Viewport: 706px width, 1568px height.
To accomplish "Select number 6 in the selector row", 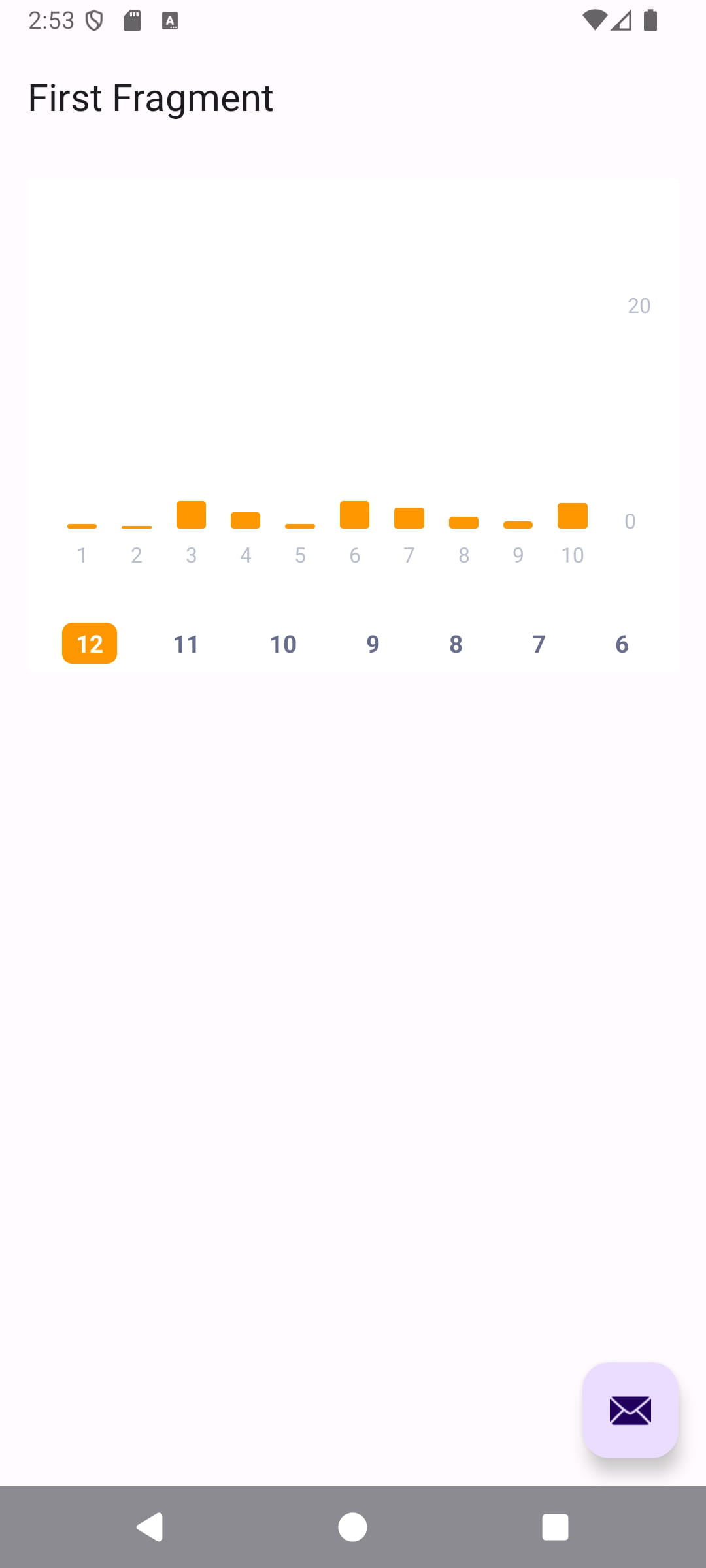I will (x=622, y=644).
